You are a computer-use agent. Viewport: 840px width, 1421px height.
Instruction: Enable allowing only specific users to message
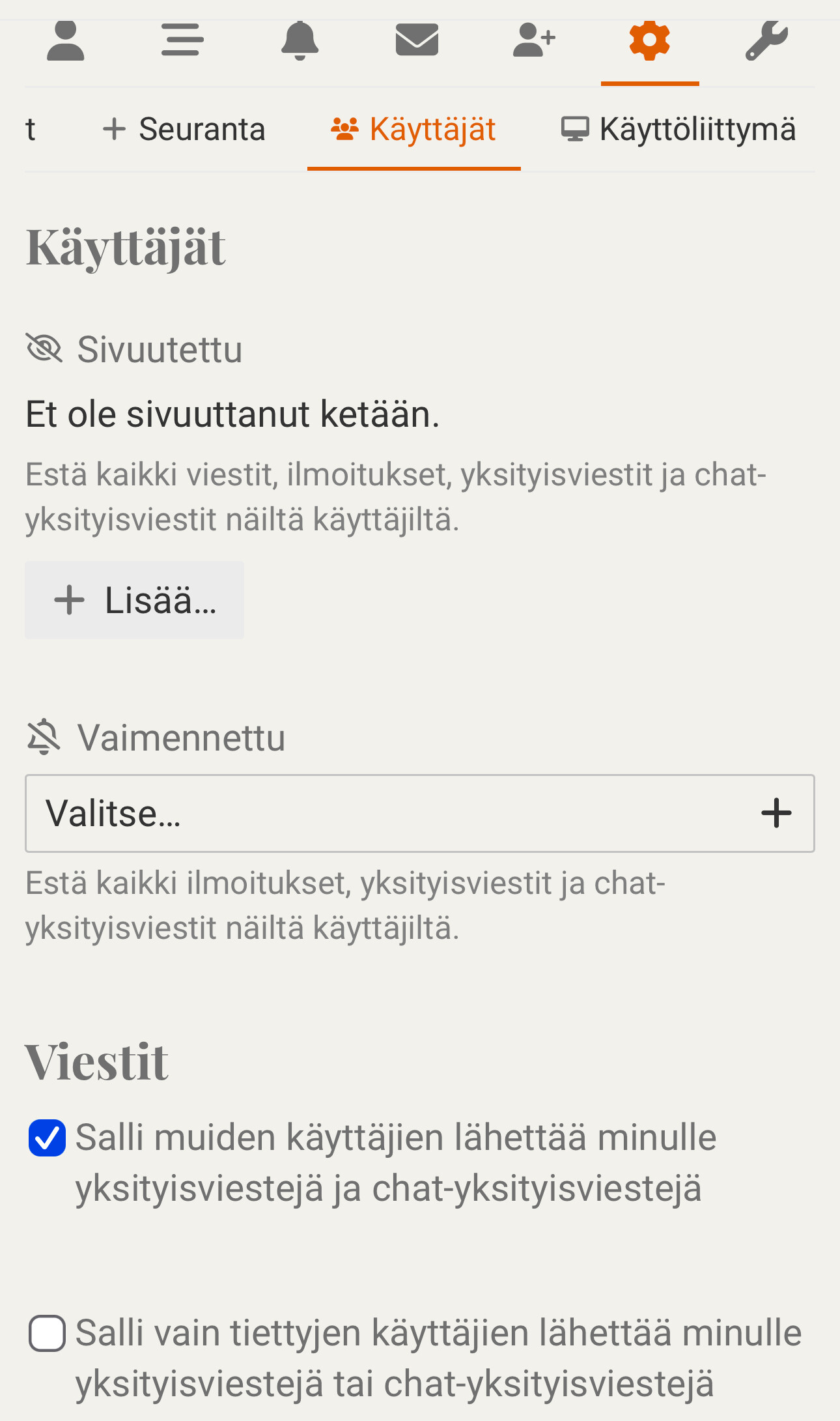48,1334
